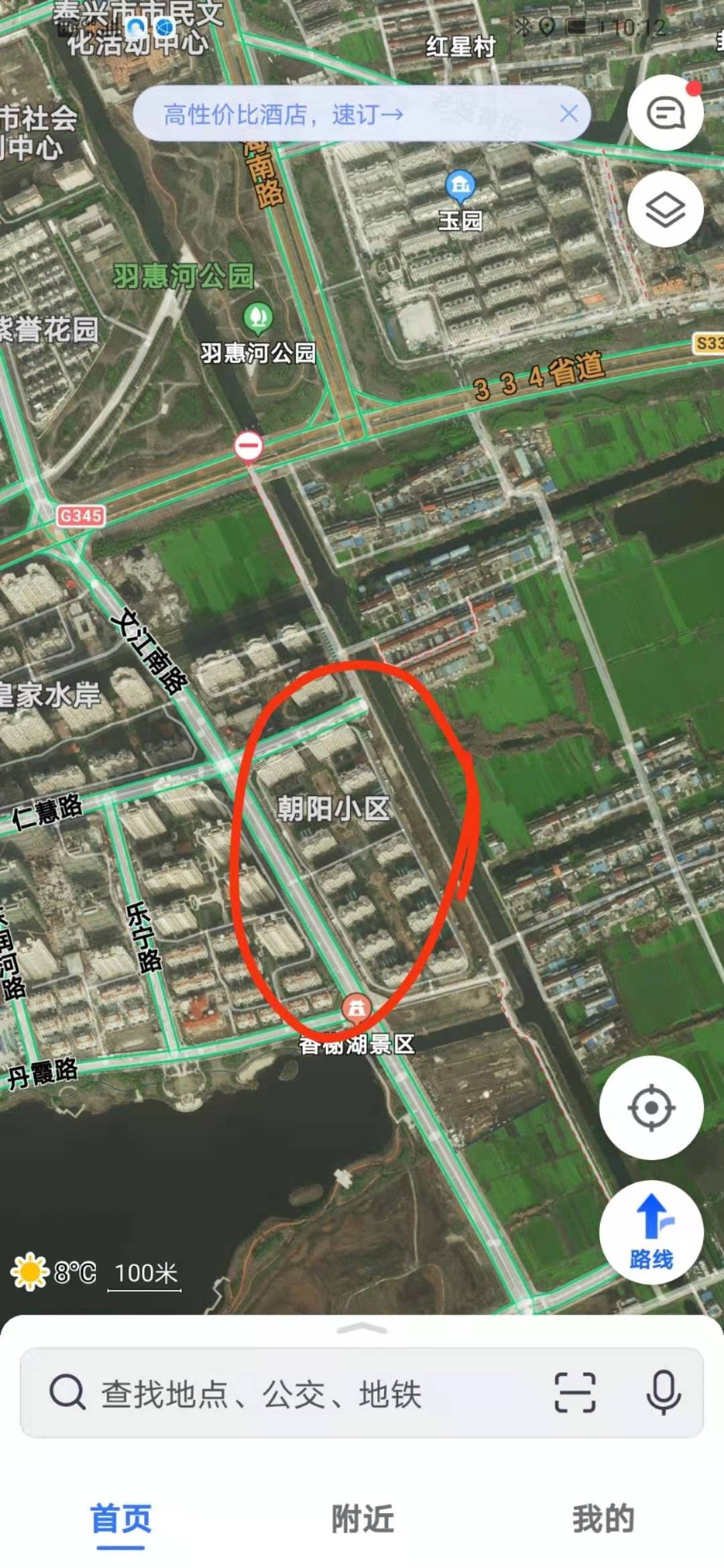Select the 首页 tab

coord(121,1518)
